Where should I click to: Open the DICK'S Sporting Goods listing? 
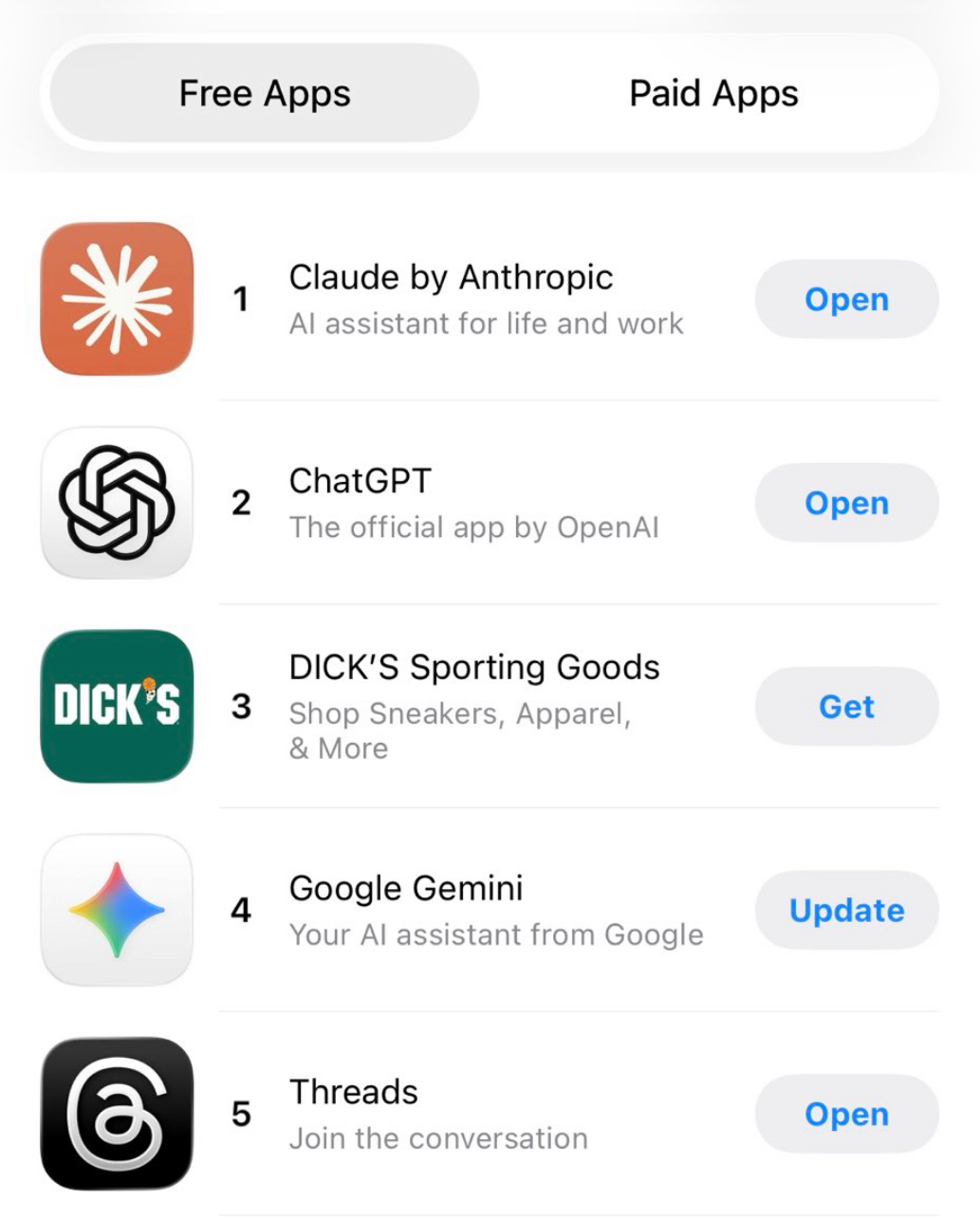click(x=473, y=667)
